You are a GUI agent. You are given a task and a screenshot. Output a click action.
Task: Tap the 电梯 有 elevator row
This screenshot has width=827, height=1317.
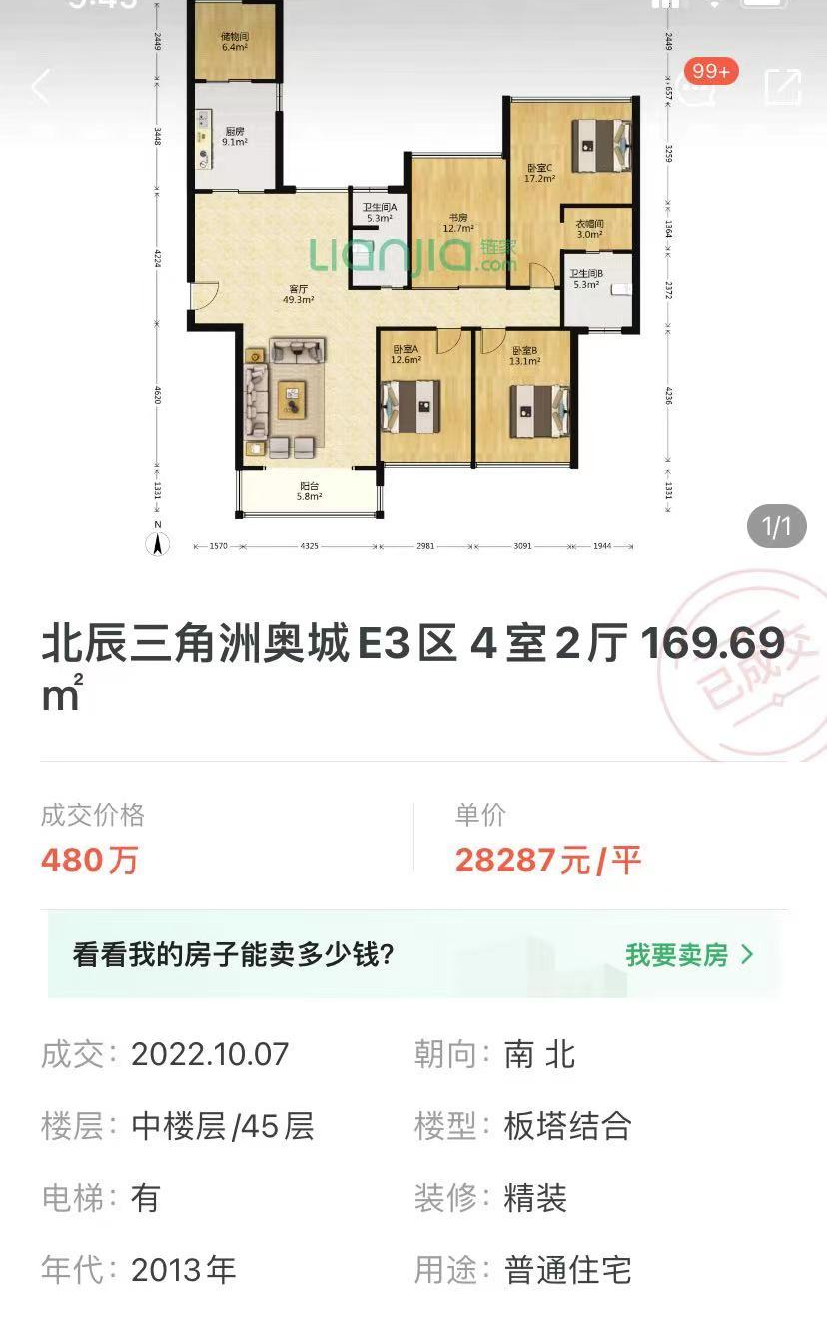100,1198
